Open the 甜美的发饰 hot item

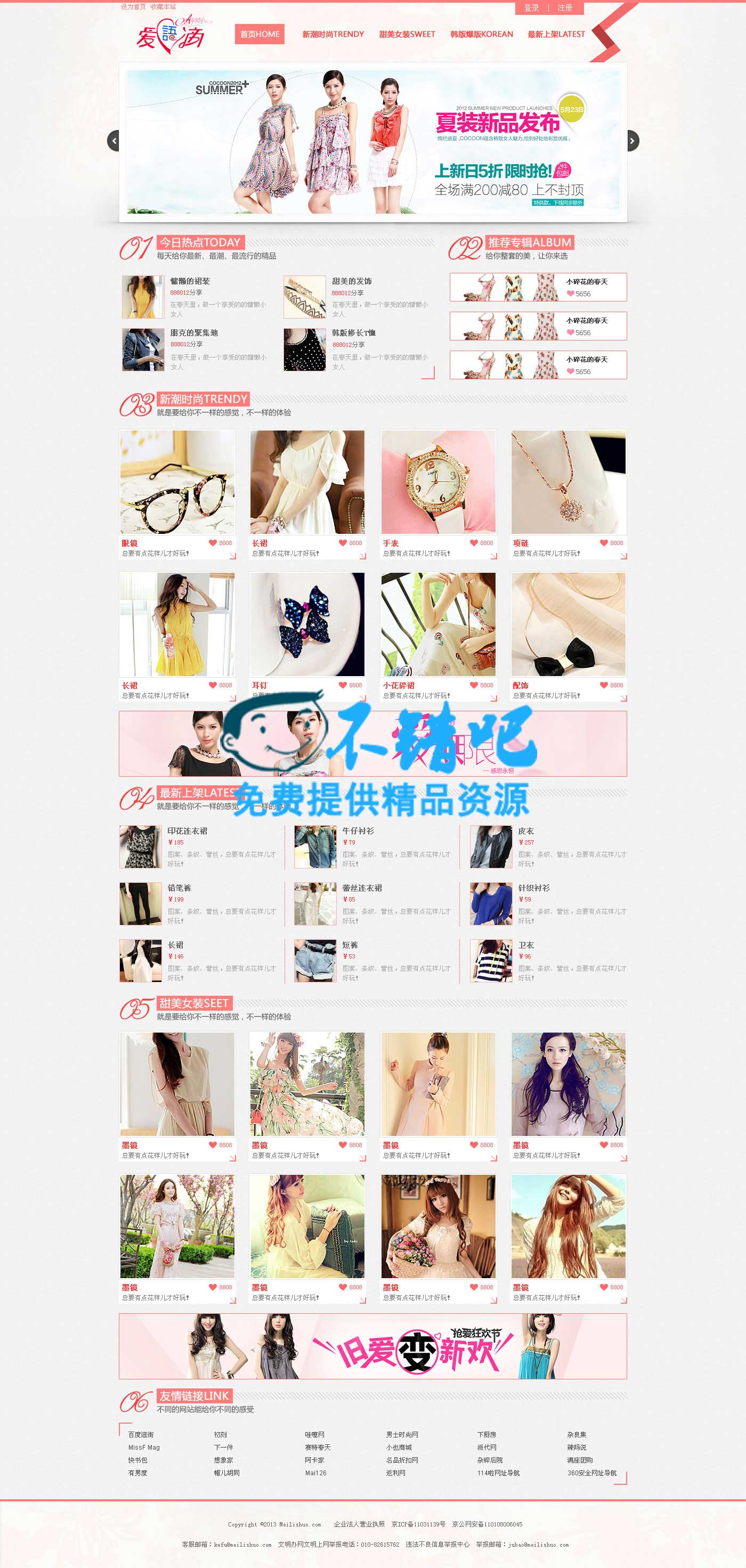click(x=351, y=281)
